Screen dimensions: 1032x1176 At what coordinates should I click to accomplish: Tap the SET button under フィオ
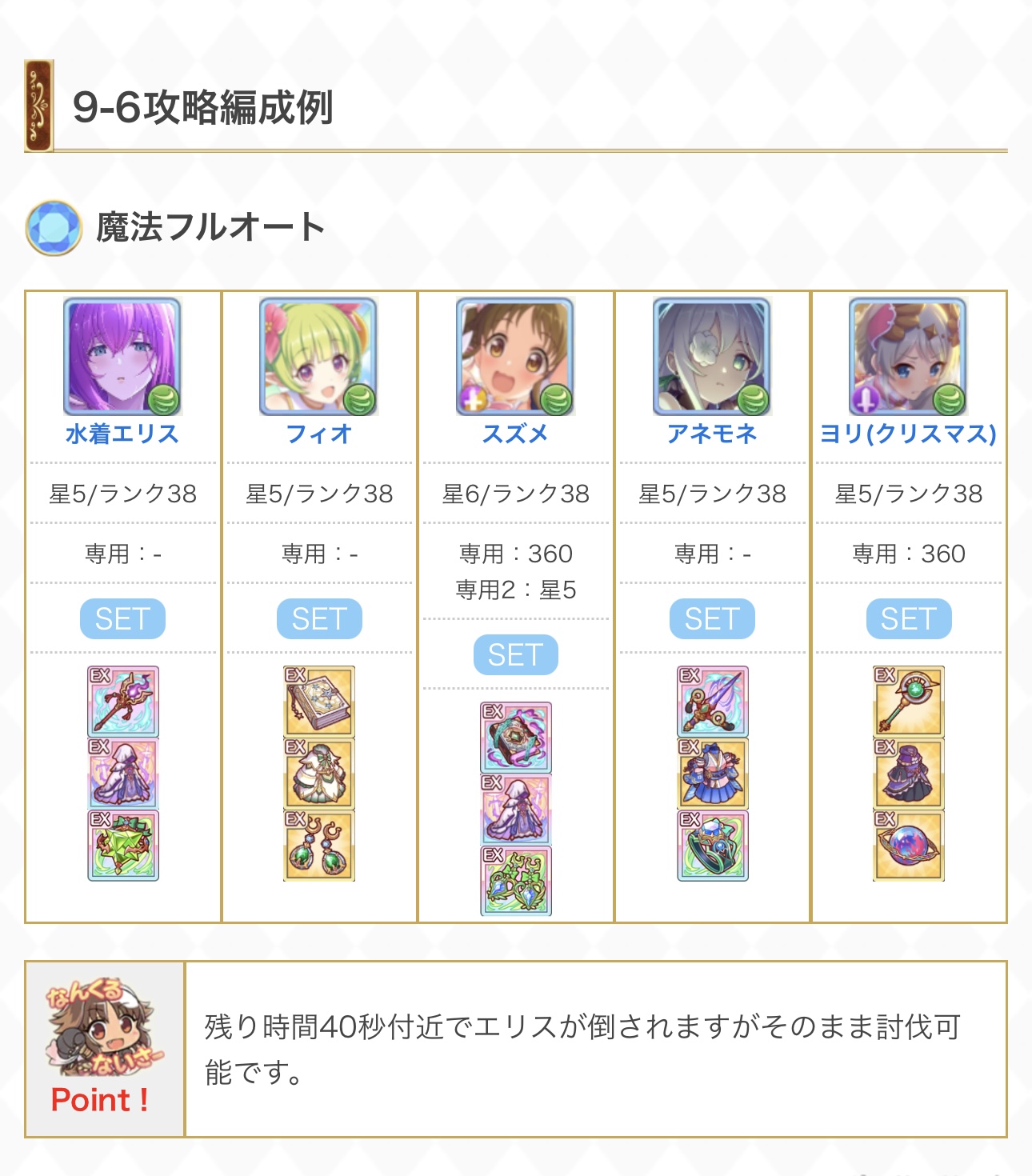coord(319,618)
